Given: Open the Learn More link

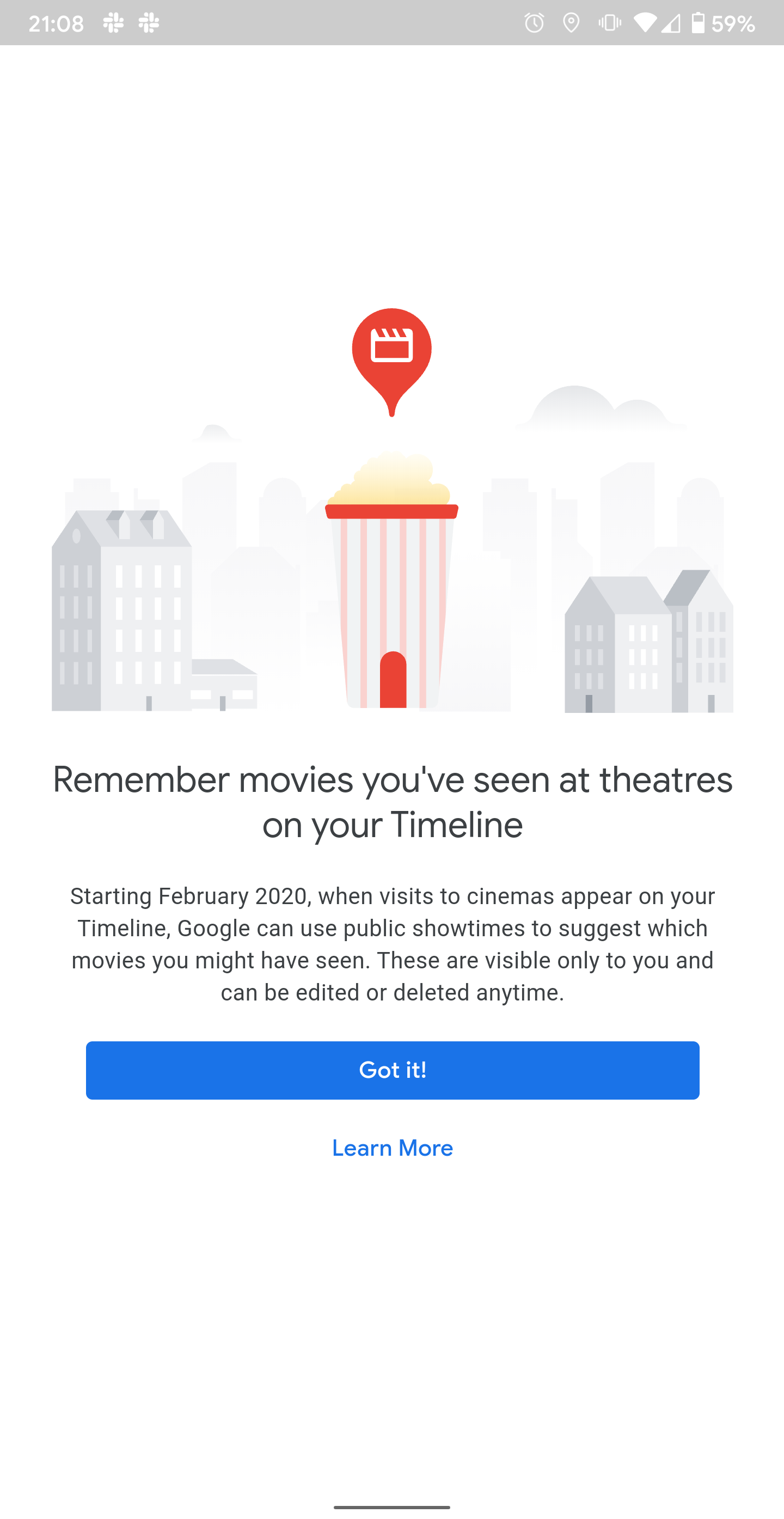Looking at the screenshot, I should point(393,1148).
